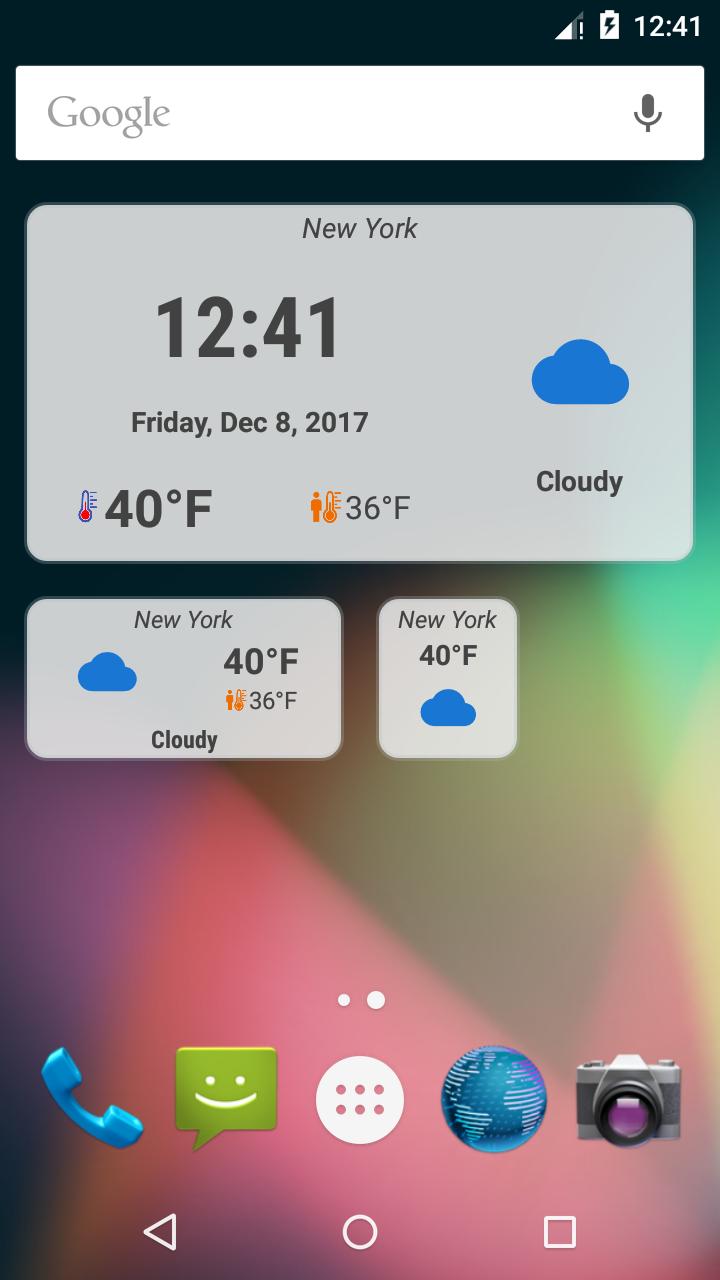This screenshot has height=1280, width=720.
Task: Tap the voice search microphone icon
Action: tap(648, 112)
